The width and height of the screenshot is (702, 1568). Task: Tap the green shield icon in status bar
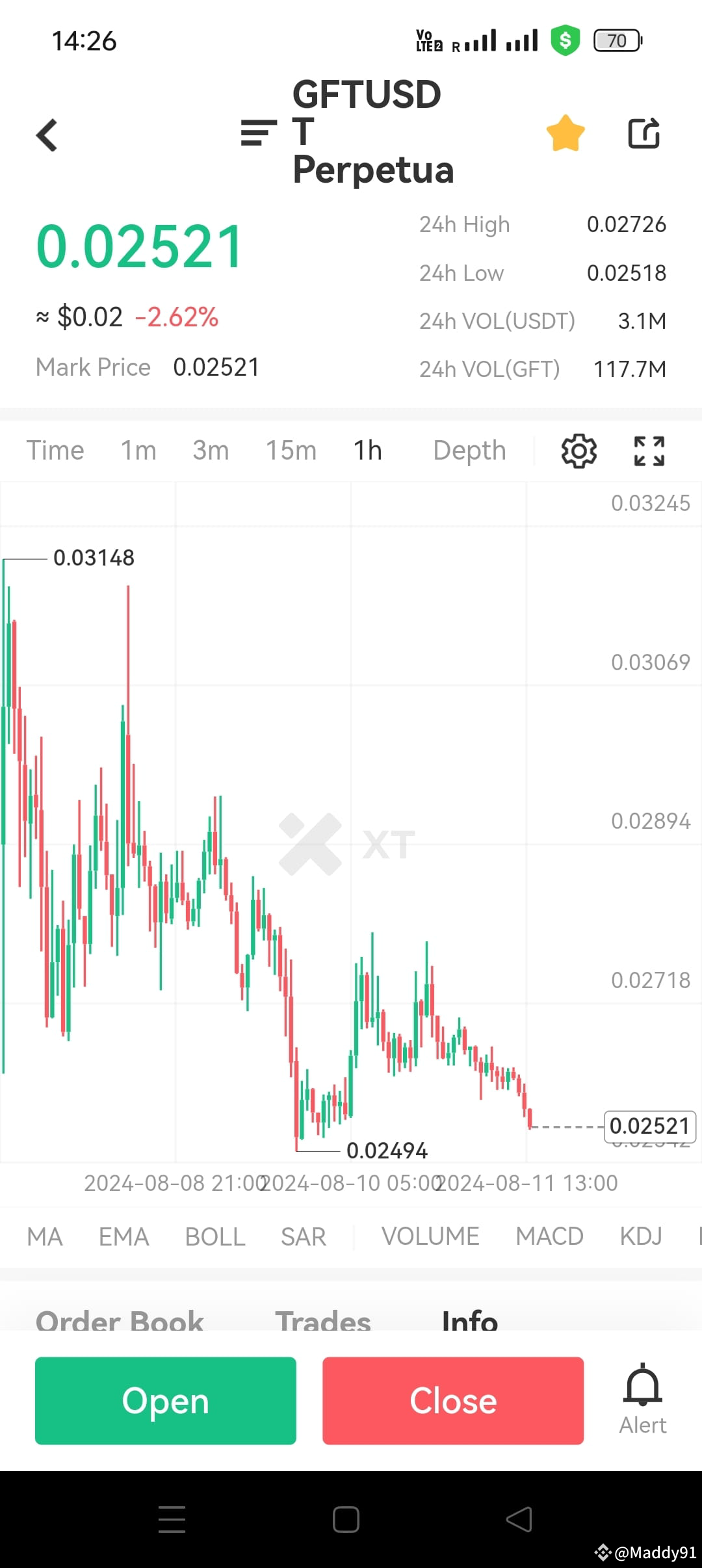[x=565, y=40]
